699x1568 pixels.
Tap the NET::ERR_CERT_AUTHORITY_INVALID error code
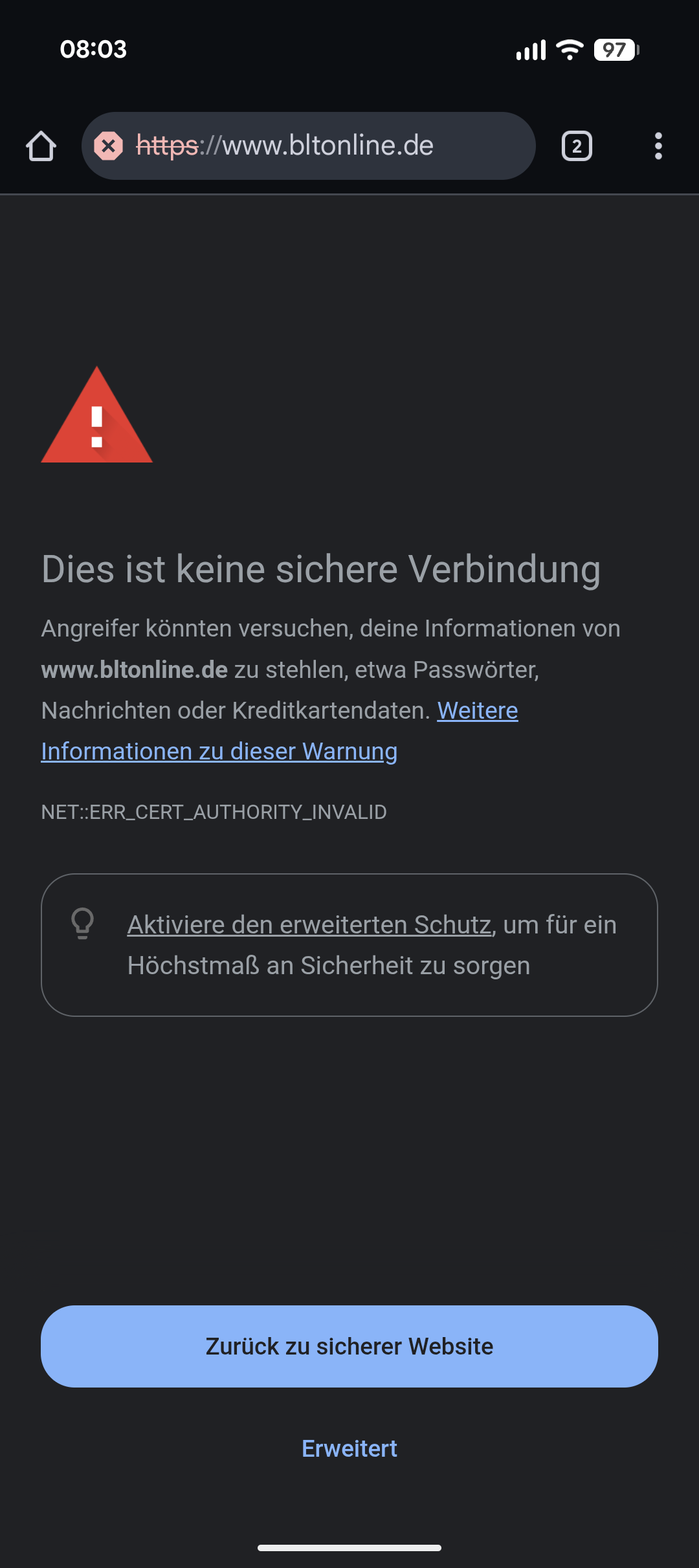(x=214, y=812)
